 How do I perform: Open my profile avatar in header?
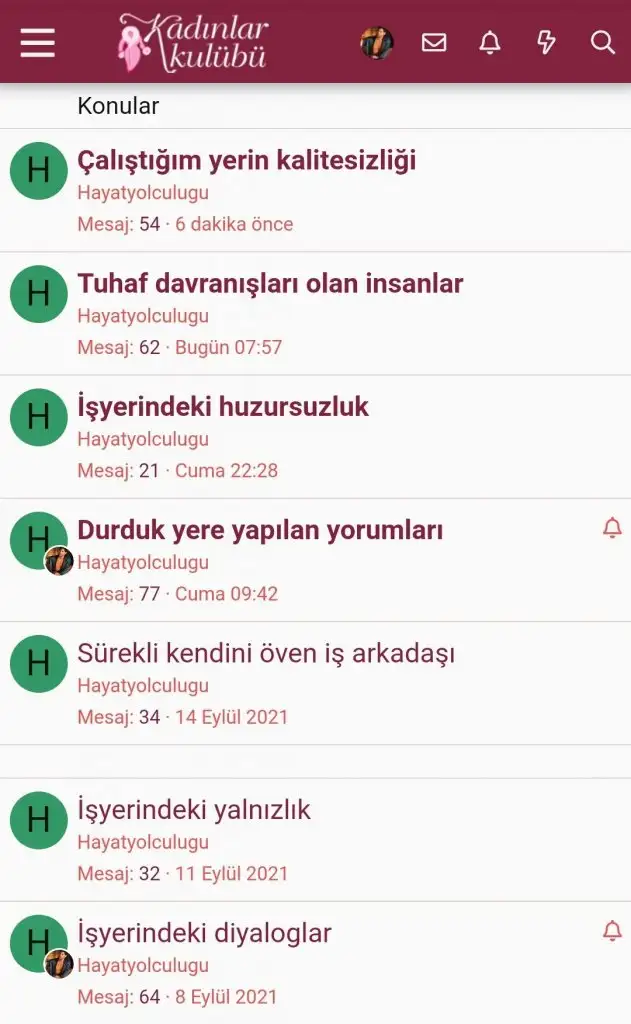pos(377,43)
